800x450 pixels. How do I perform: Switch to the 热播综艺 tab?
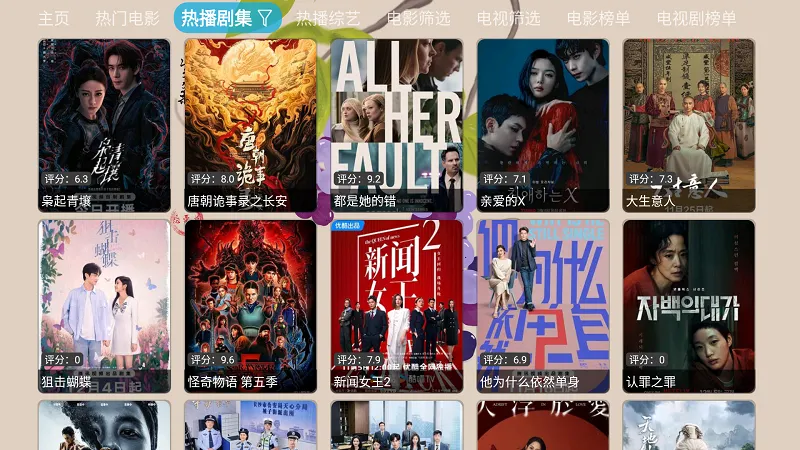point(328,18)
